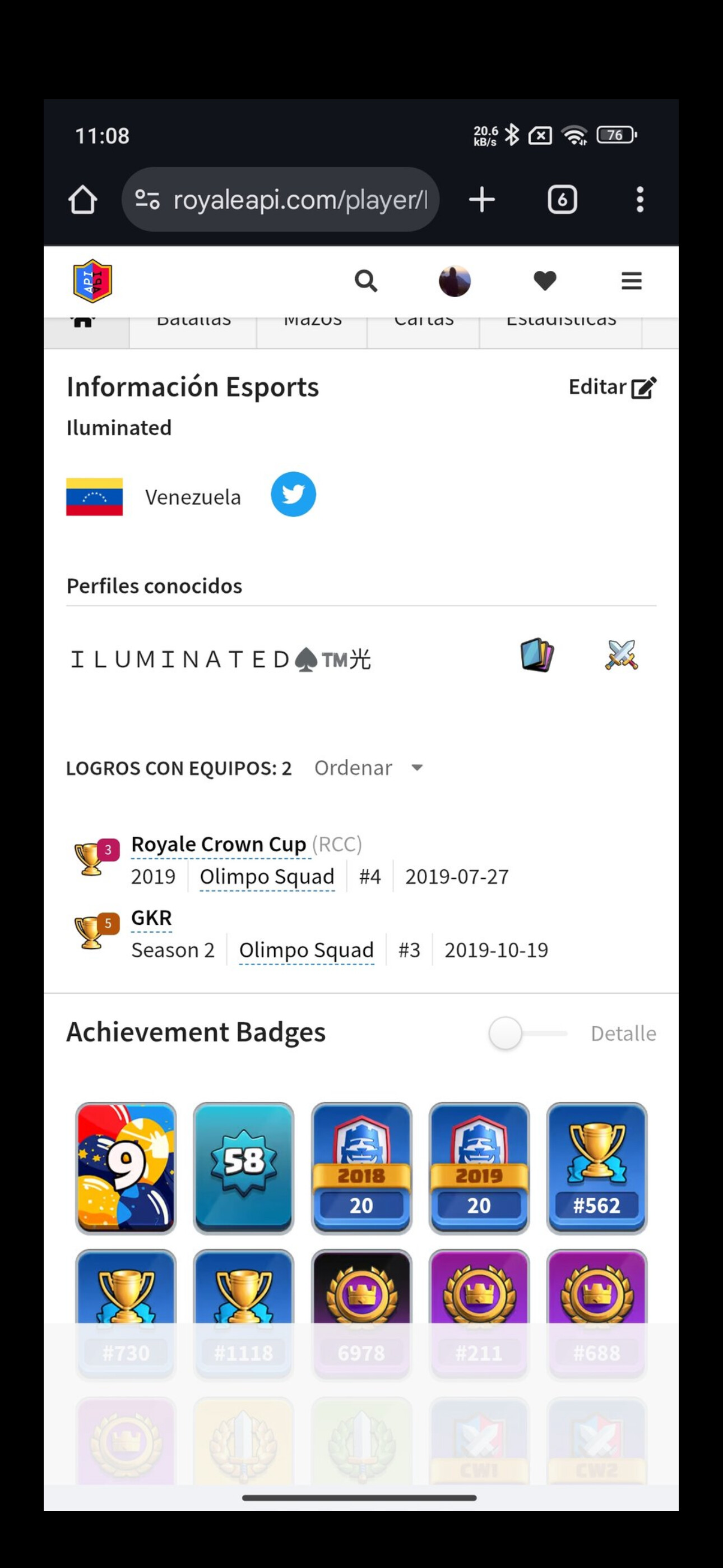Image resolution: width=723 pixels, height=1568 pixels.
Task: Tap the royaleapi.com address bar
Action: [x=281, y=200]
